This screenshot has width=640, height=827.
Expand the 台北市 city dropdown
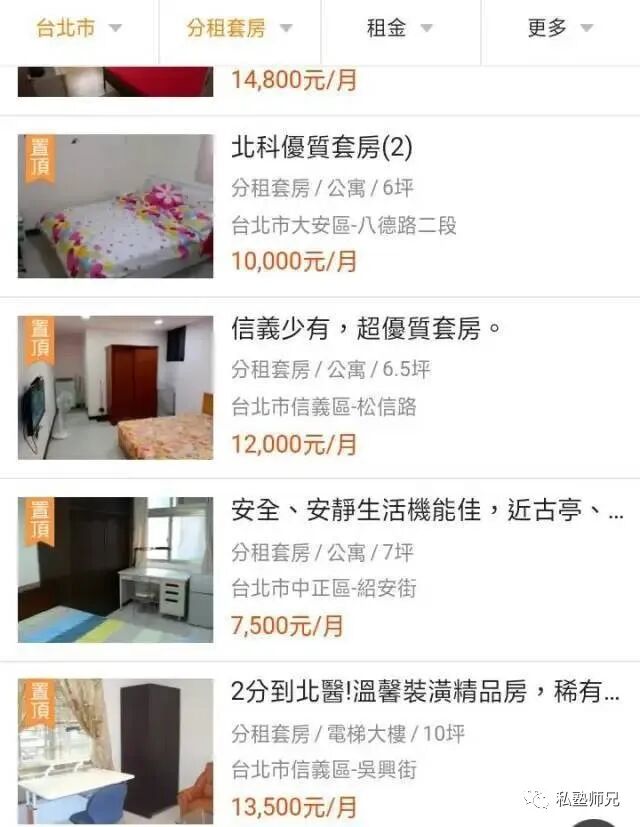(79, 28)
